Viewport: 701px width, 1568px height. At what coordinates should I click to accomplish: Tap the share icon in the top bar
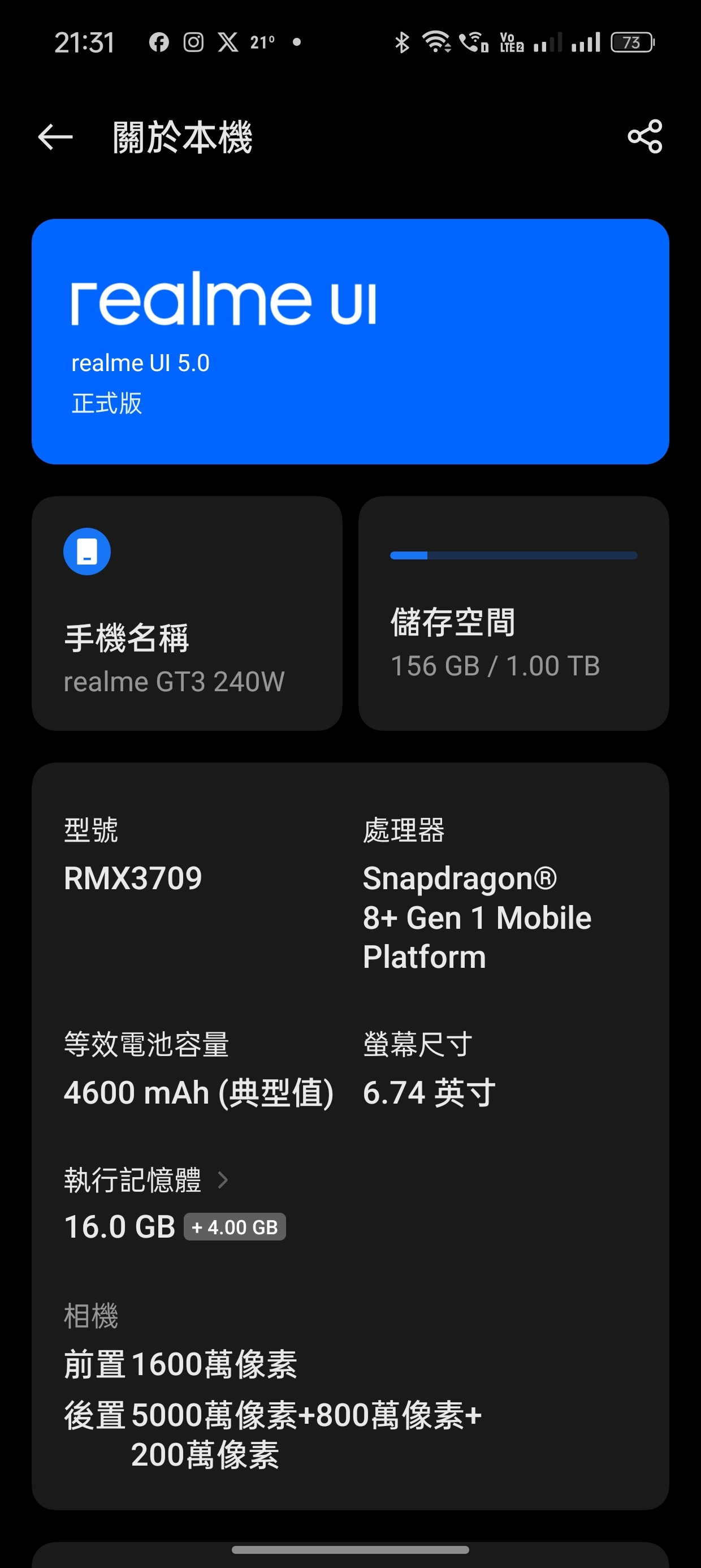644,136
